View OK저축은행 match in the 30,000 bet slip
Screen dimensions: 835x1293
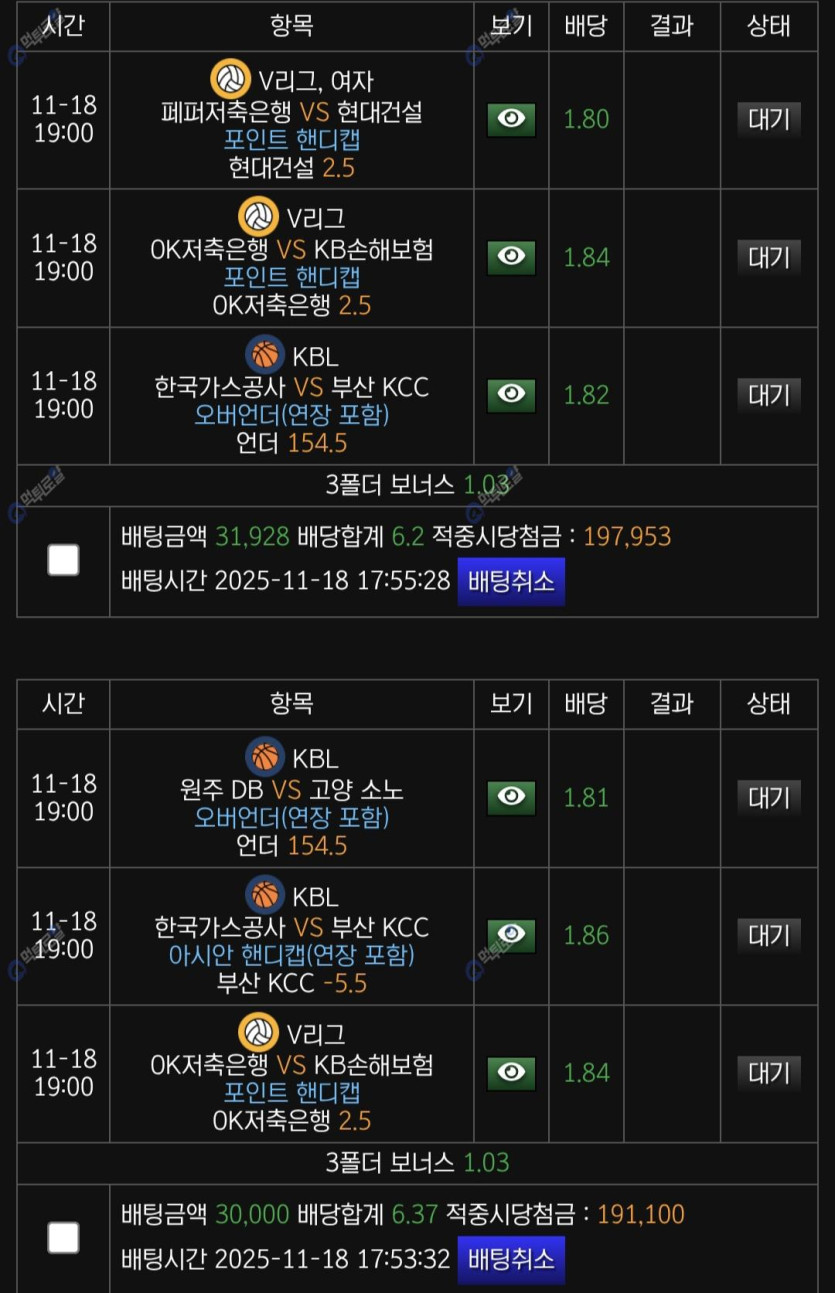coord(511,1073)
